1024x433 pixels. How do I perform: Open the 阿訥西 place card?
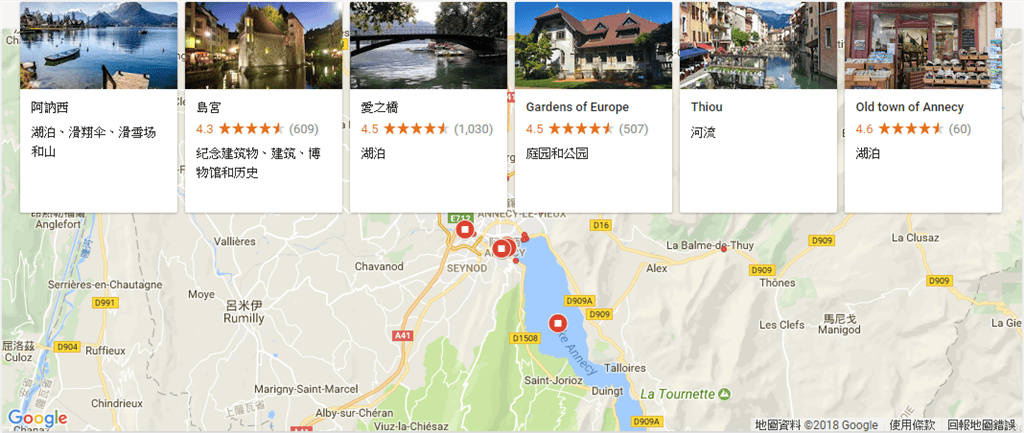tap(98, 107)
